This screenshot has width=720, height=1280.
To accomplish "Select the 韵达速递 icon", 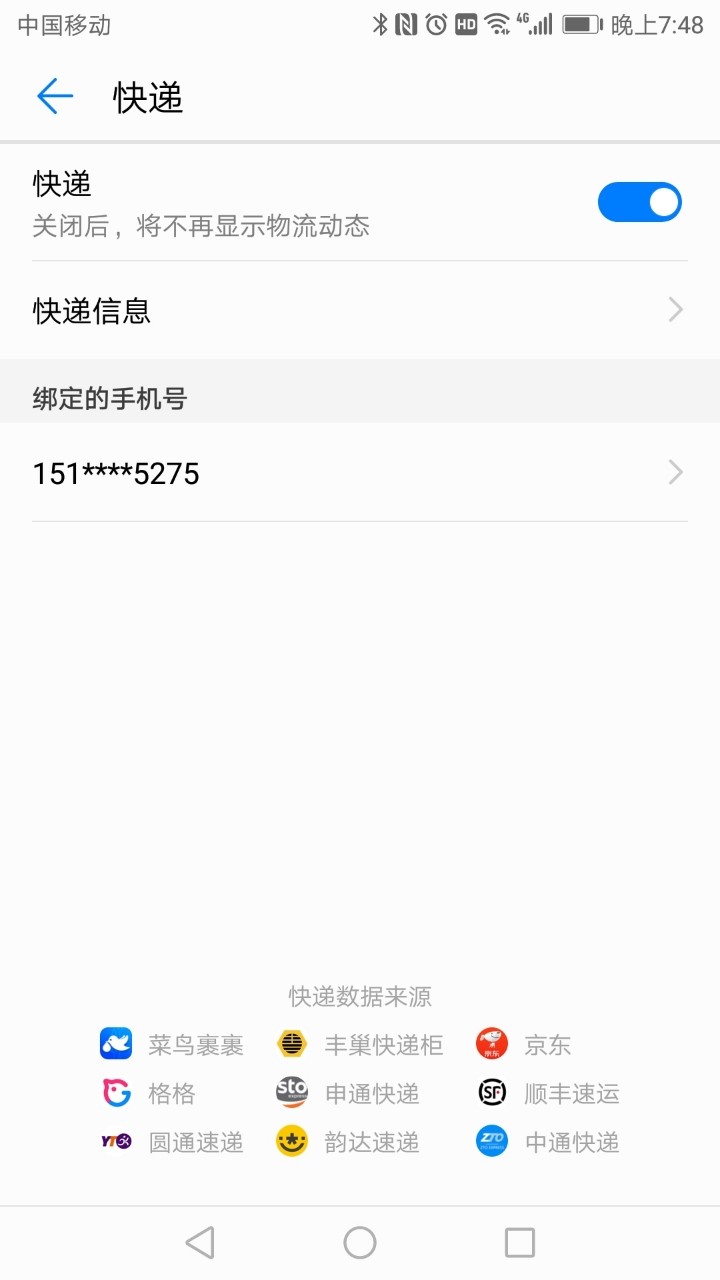I will click(290, 1141).
